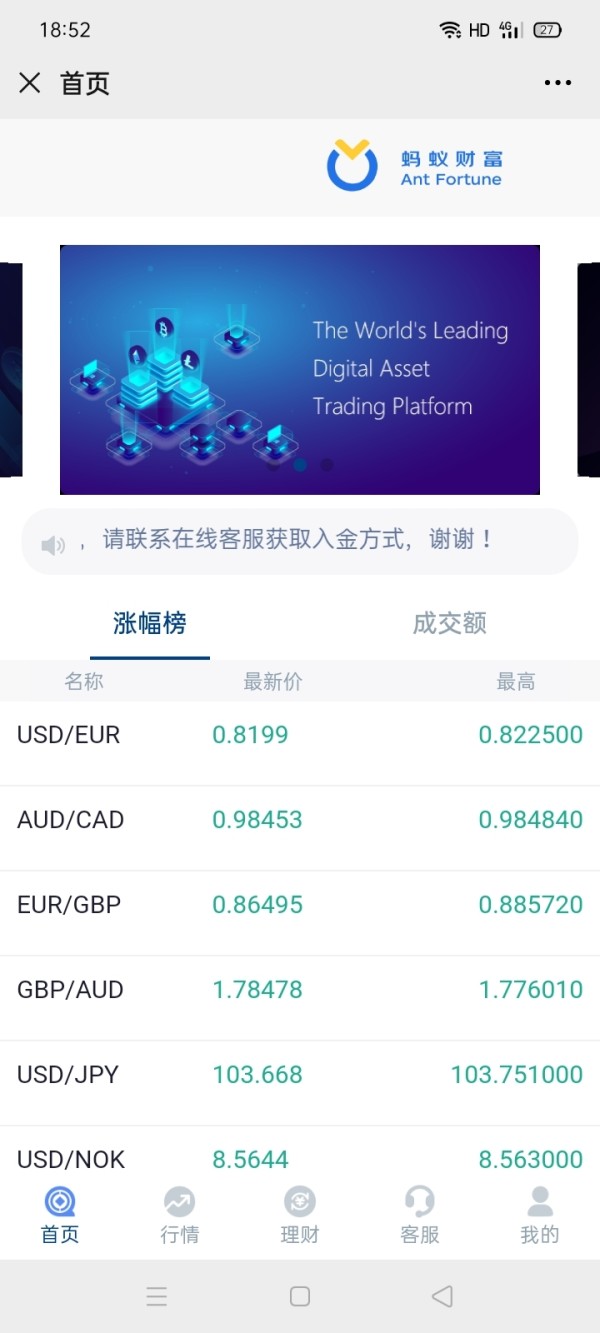Open the scrolling announcement notice
Viewport: 600px width, 1333px height.
click(300, 541)
